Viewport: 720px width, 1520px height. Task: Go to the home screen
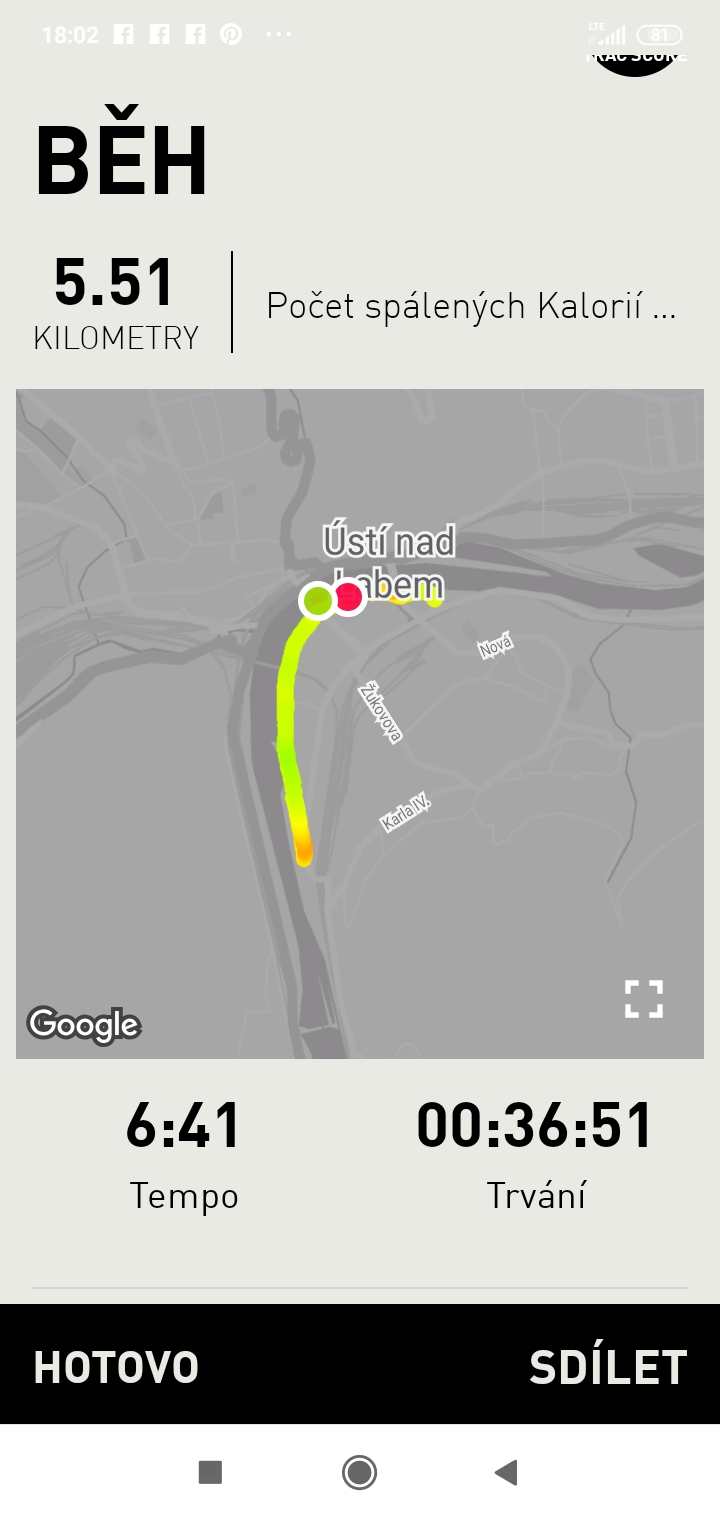click(x=359, y=1472)
